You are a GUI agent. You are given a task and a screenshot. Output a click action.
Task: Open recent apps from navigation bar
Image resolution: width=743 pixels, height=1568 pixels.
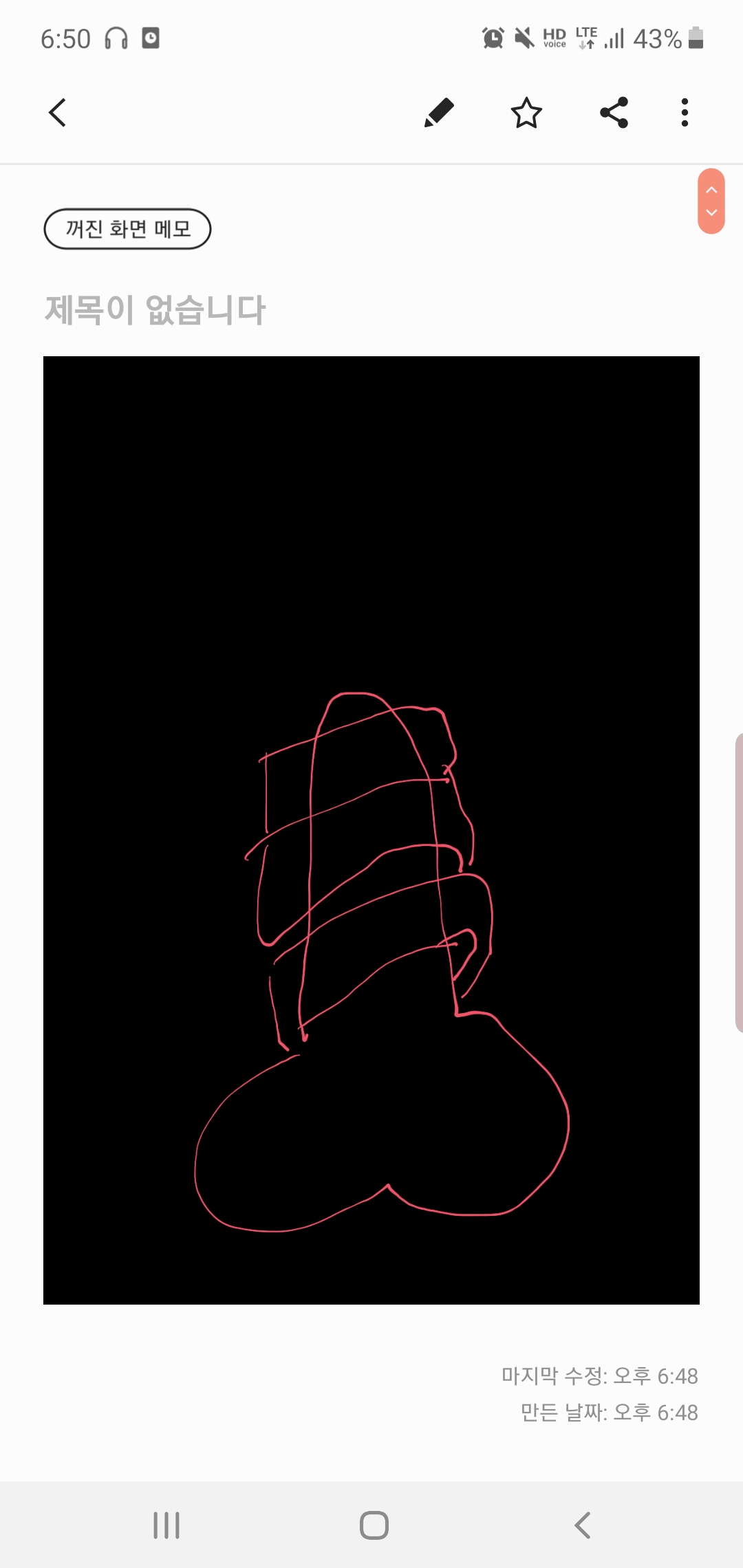[x=166, y=1525]
